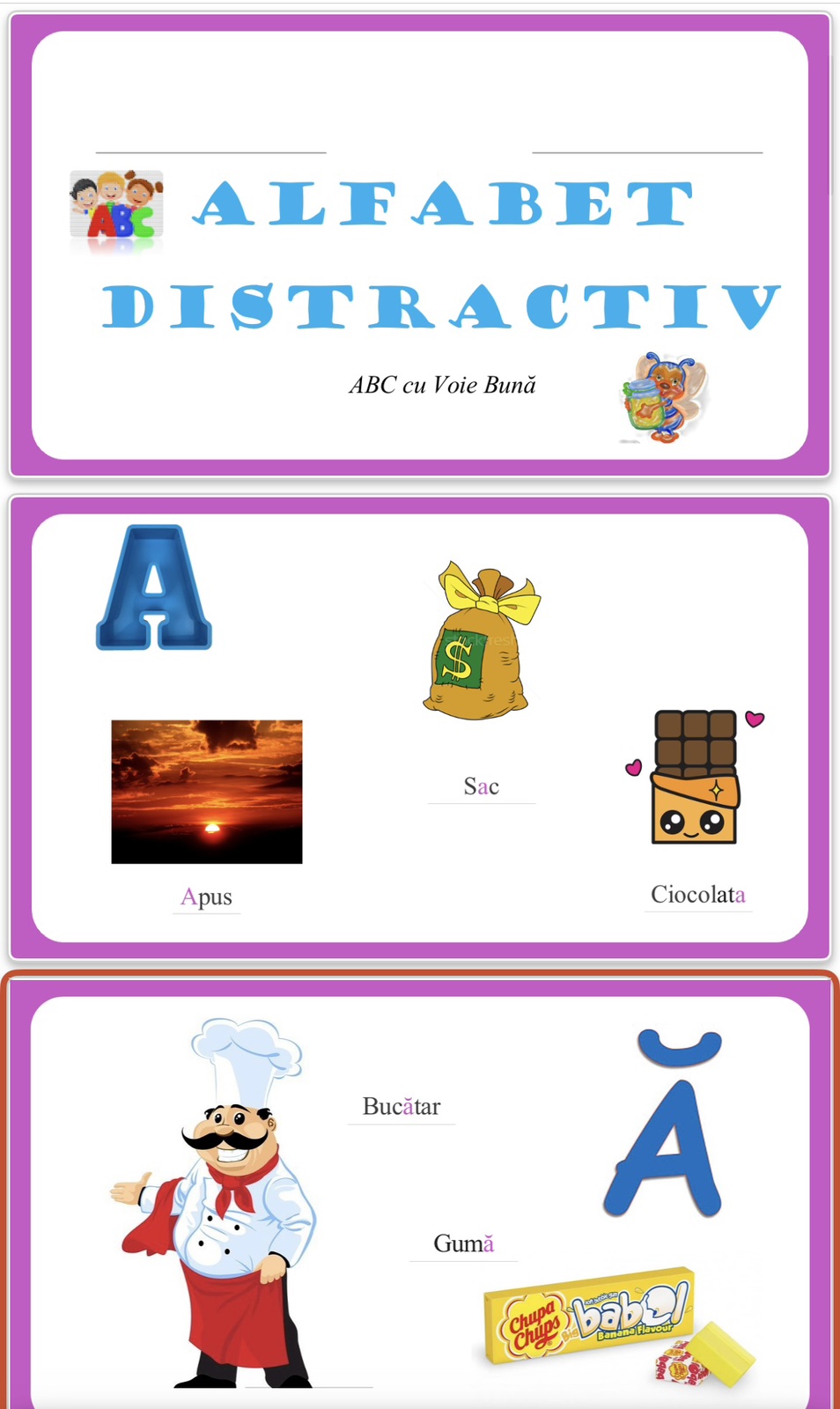Screen dimensions: 840x1409
Task: Select the Alfabet Distractiv title slide
Action: pyautogui.click(x=420, y=245)
